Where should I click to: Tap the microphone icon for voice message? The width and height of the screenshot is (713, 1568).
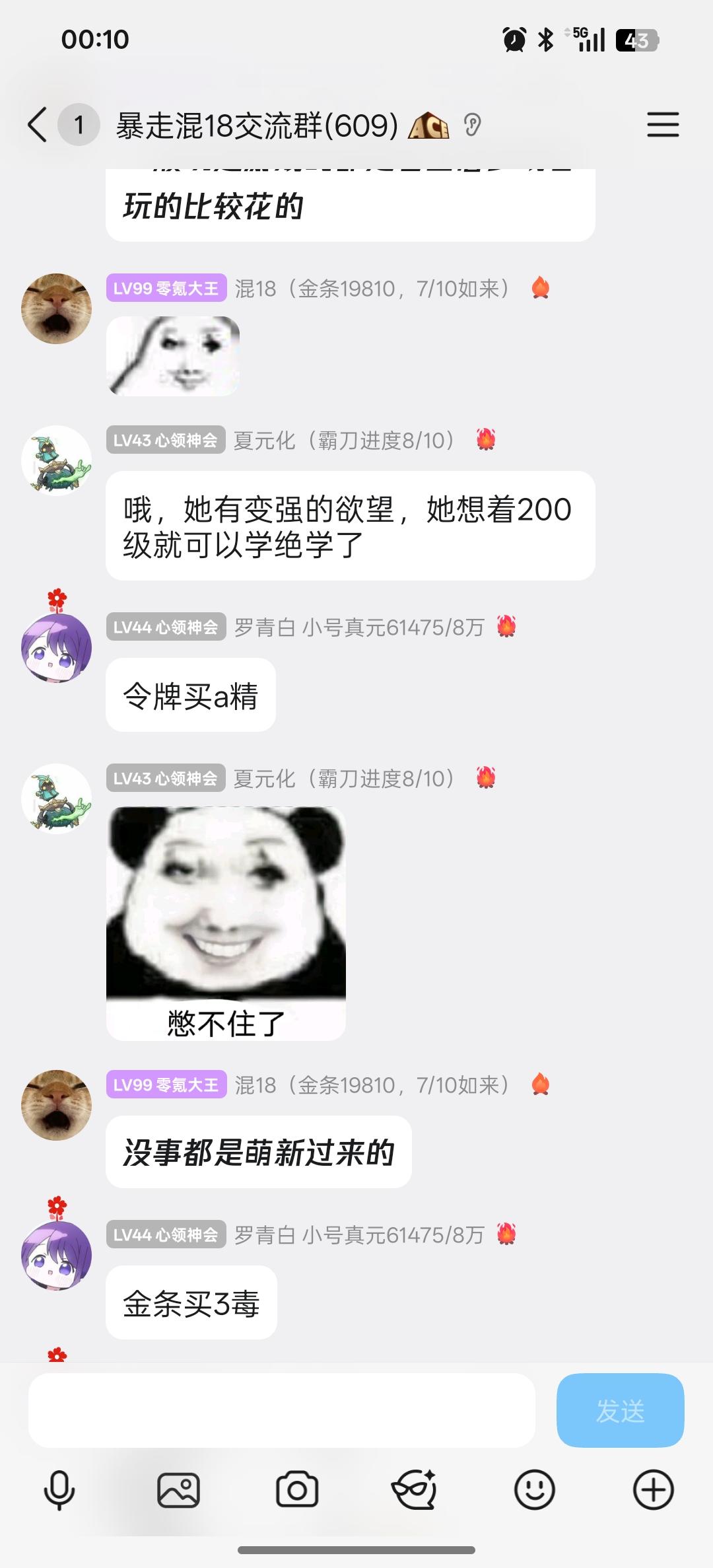[59, 1491]
